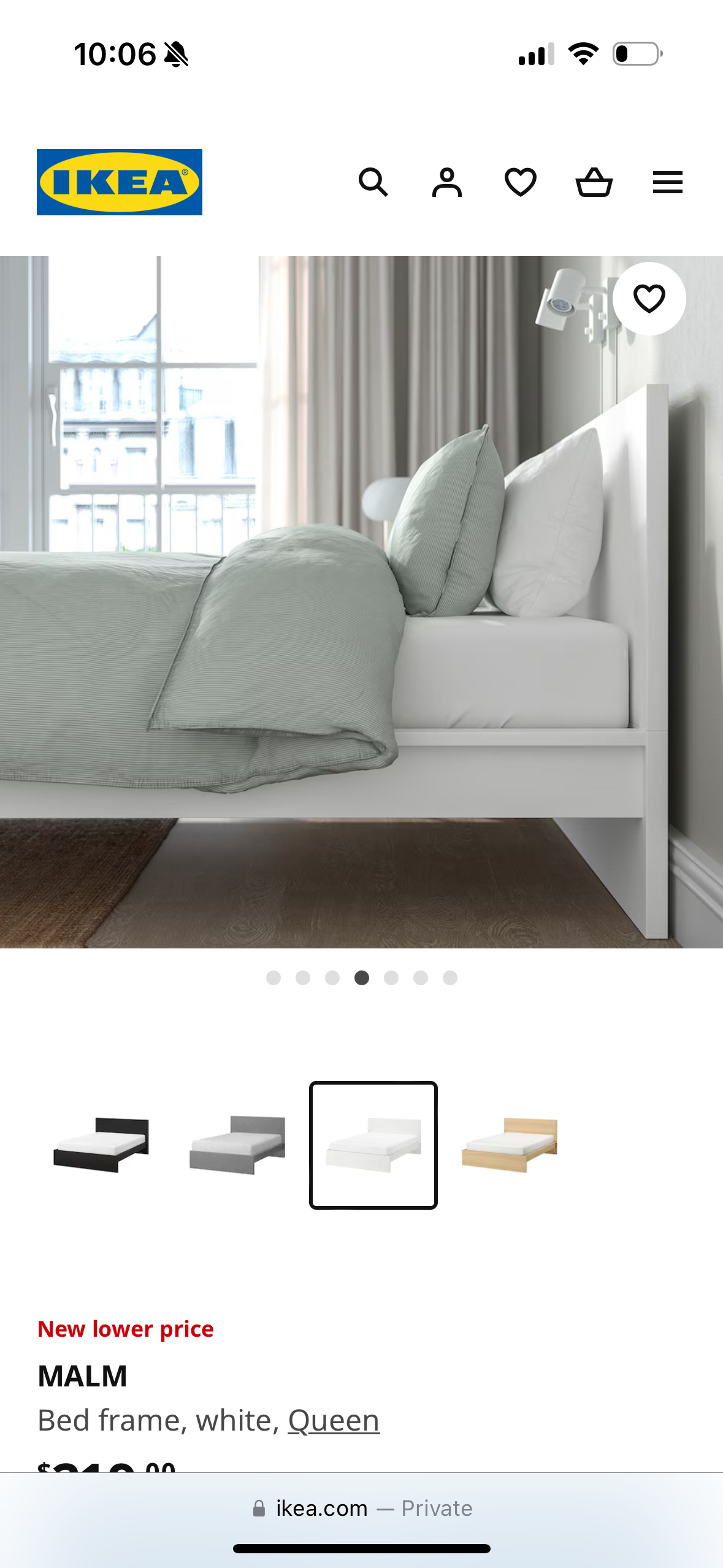Select the oak veneer bed frame color
The image size is (723, 1568).
510,1145
